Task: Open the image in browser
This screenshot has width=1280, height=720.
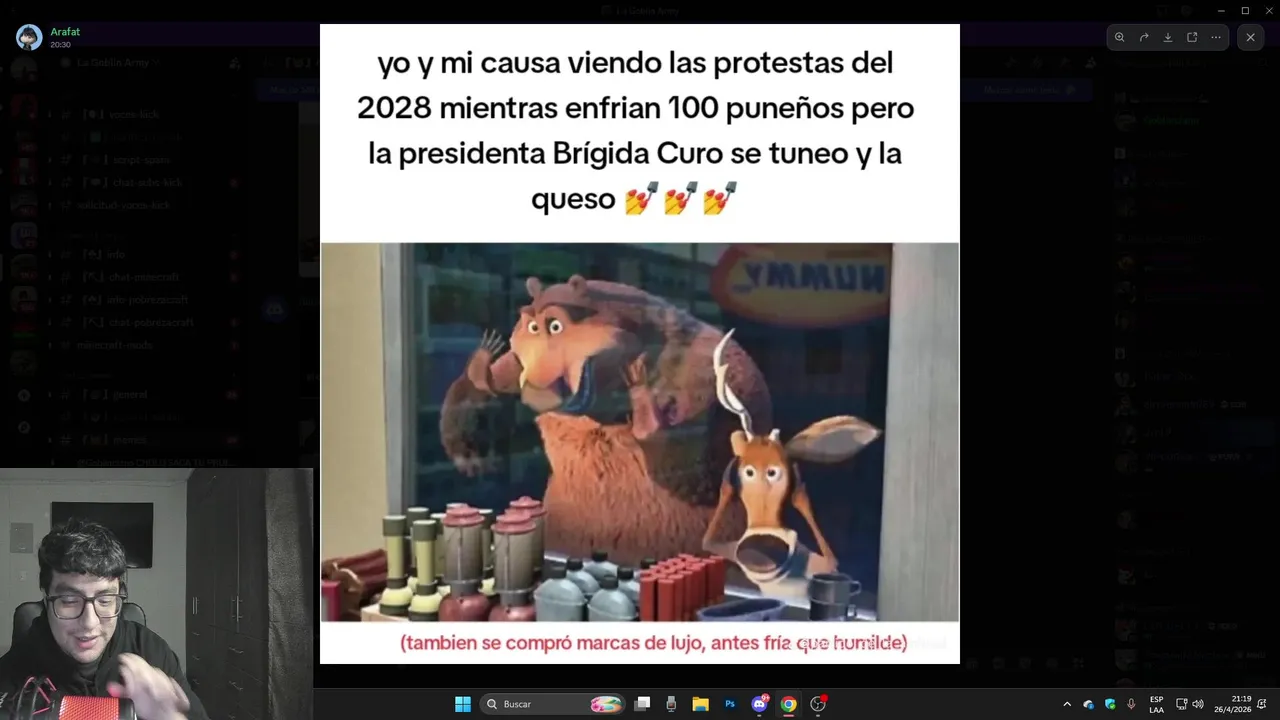Action: 1192,37
